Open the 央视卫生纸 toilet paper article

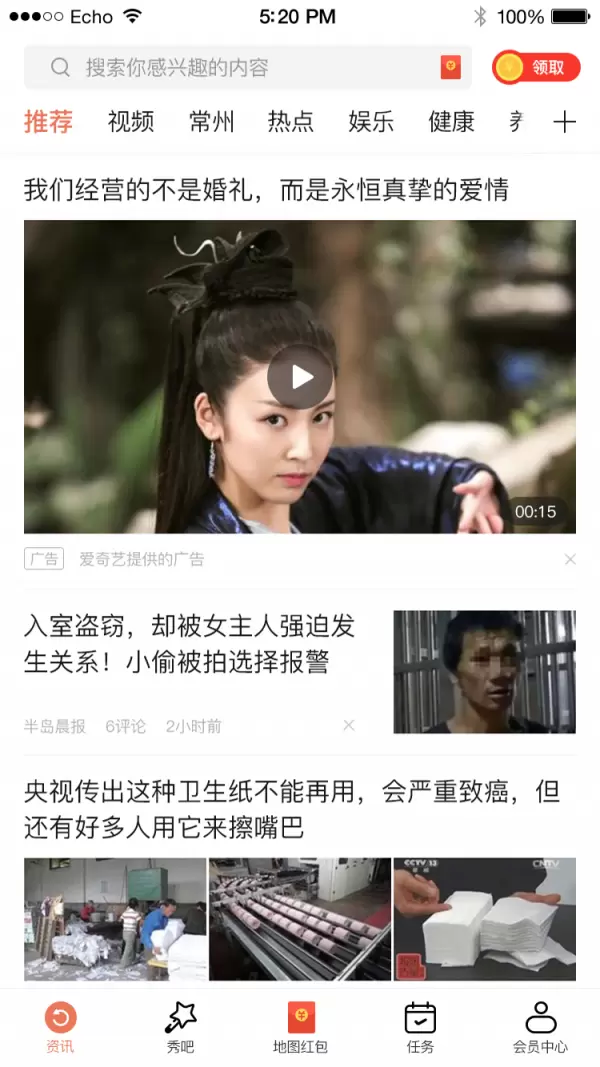coord(290,810)
